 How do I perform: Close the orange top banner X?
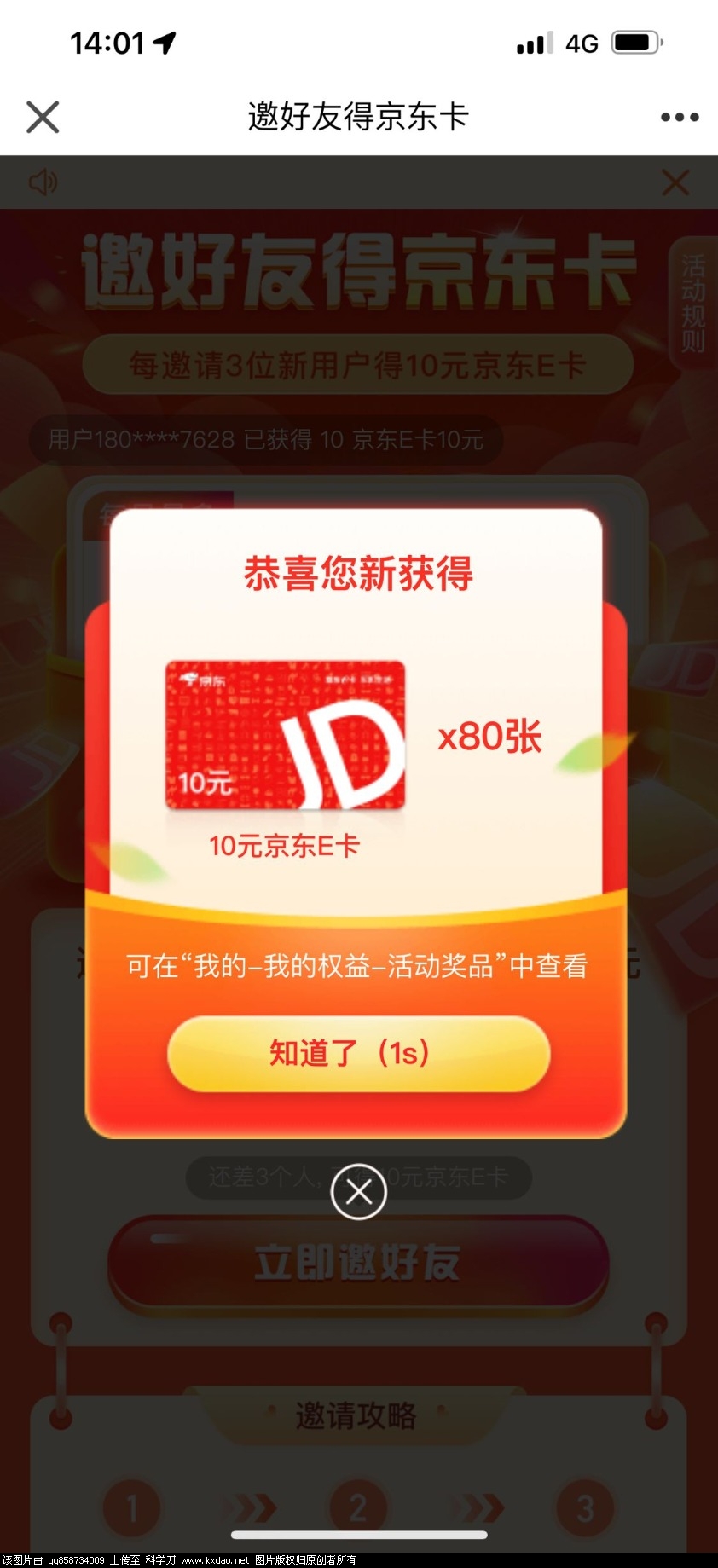click(x=675, y=182)
